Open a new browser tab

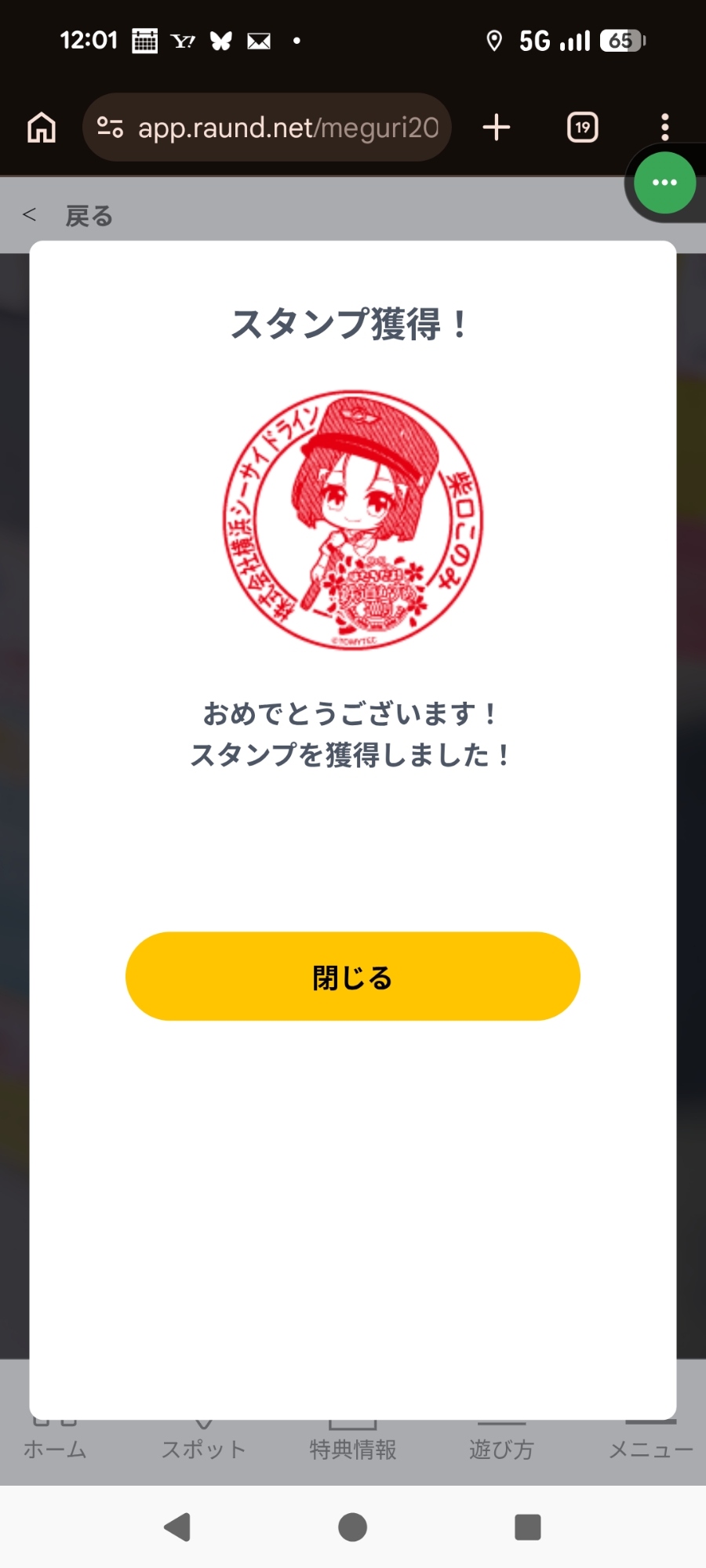(497, 127)
